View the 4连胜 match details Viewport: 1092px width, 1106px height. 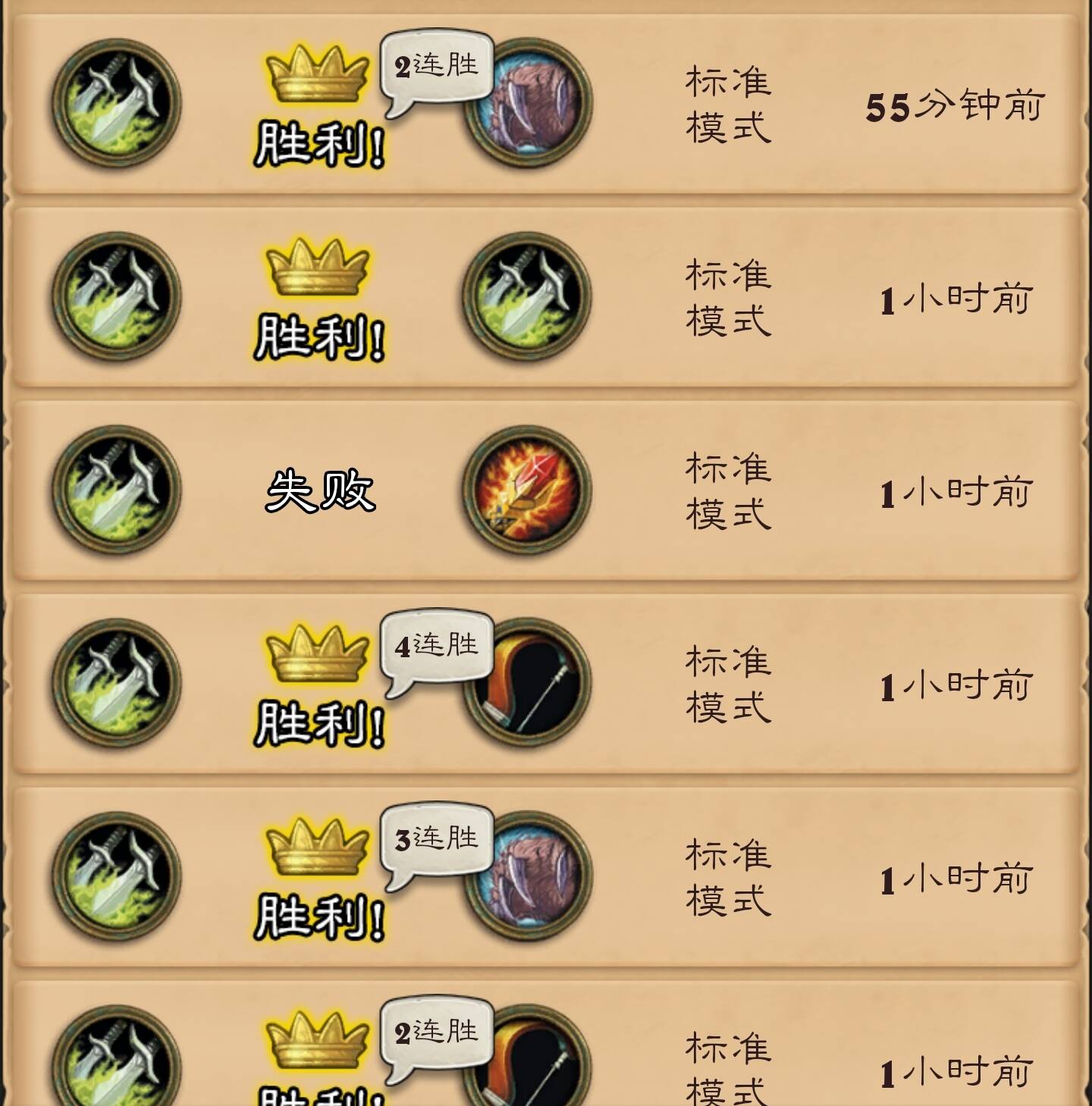[x=546, y=684]
